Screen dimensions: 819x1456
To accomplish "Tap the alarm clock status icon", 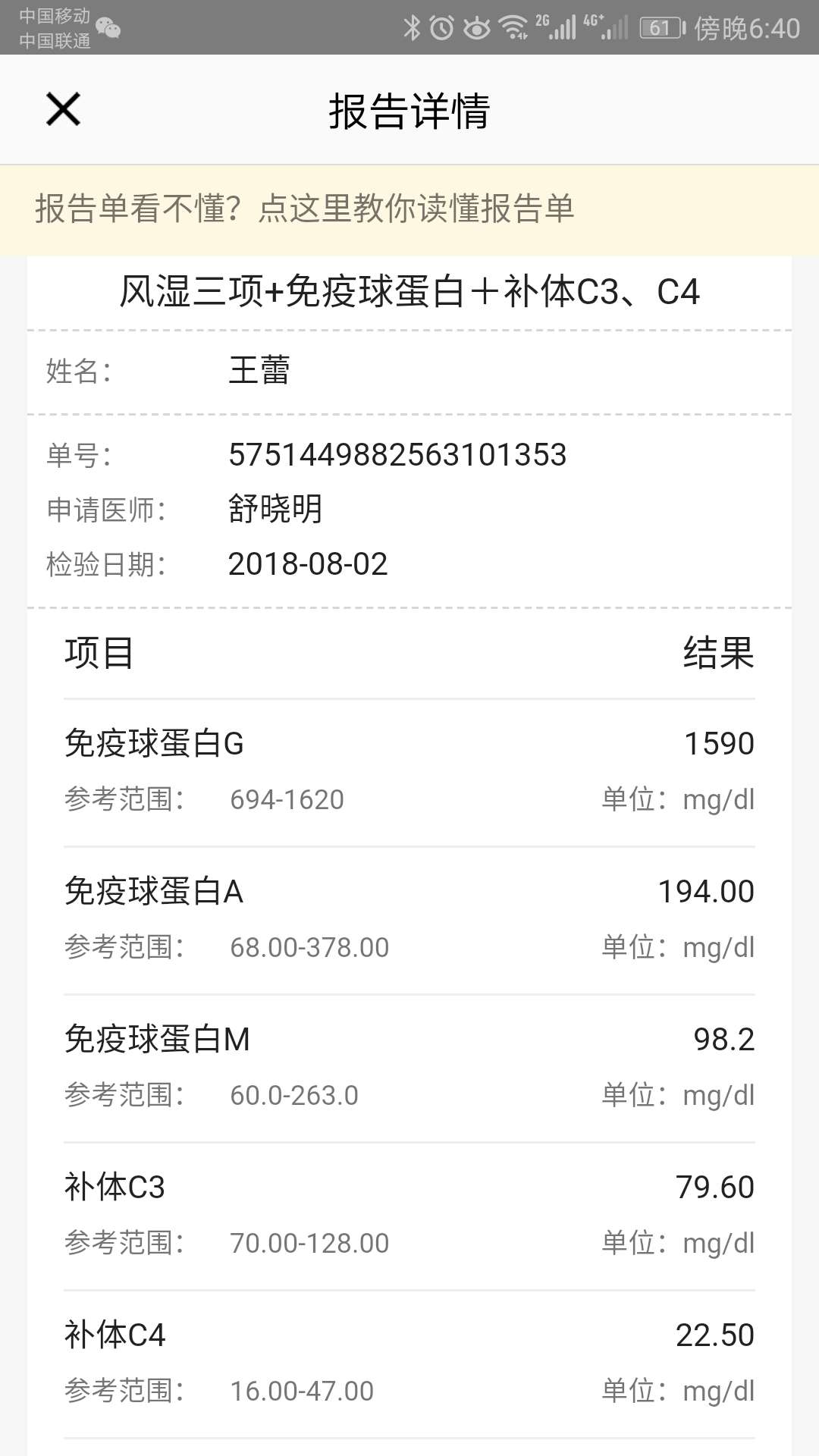I will click(444, 25).
